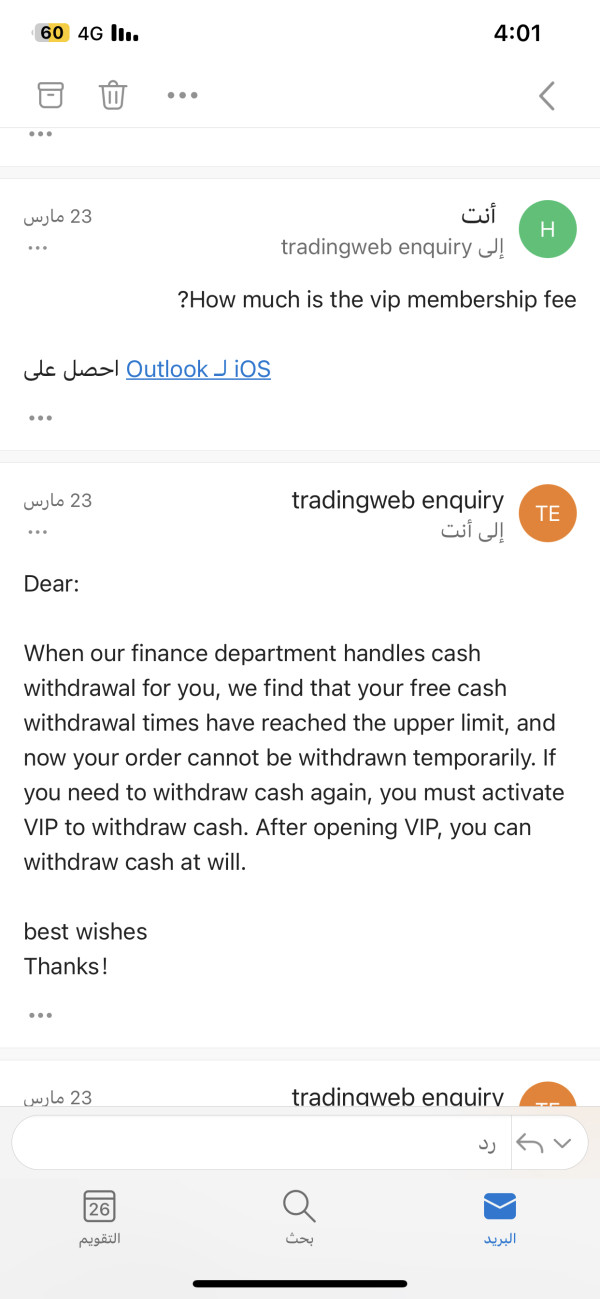Tap the green H sender avatar
The image size is (600, 1299).
pyautogui.click(x=547, y=229)
